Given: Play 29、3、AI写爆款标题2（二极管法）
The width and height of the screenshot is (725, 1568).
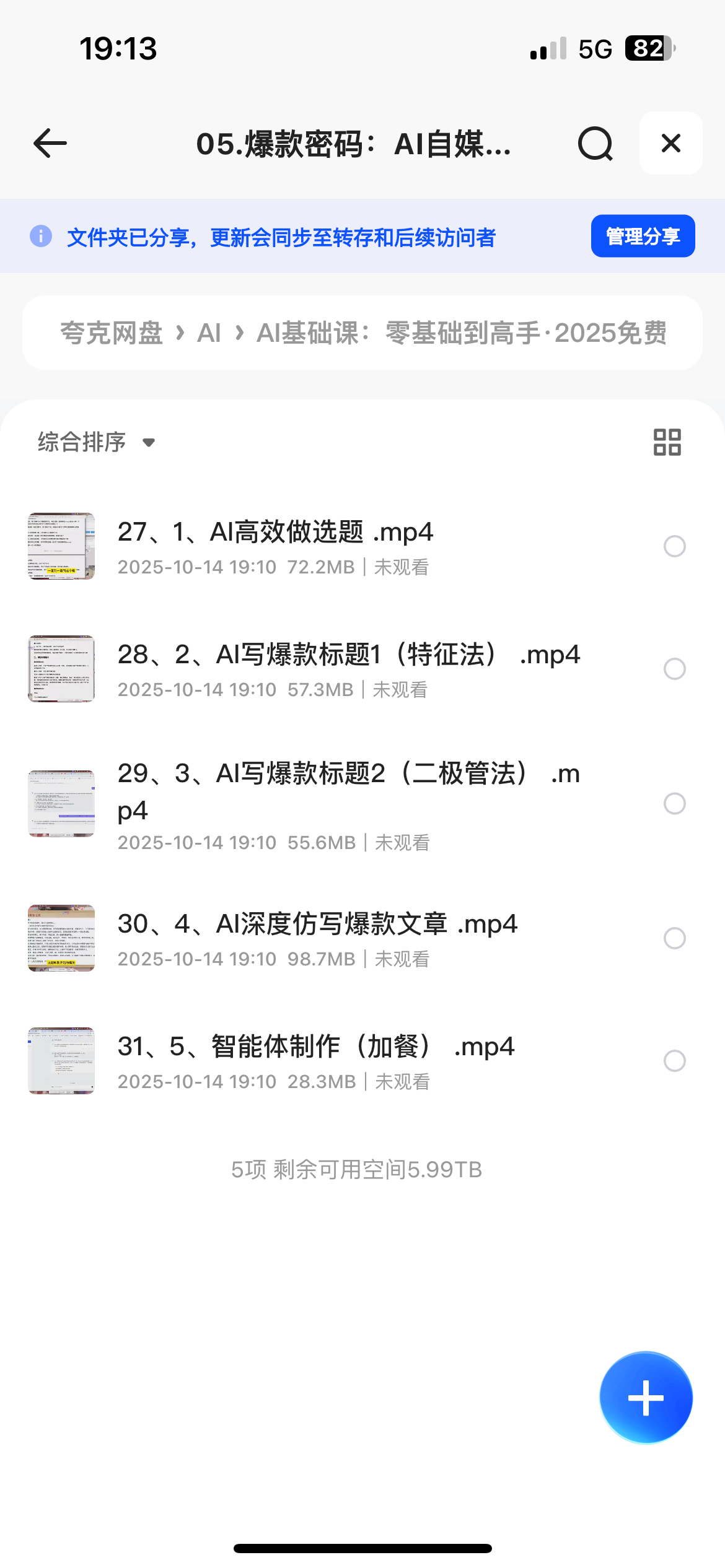Looking at the screenshot, I should (x=348, y=791).
